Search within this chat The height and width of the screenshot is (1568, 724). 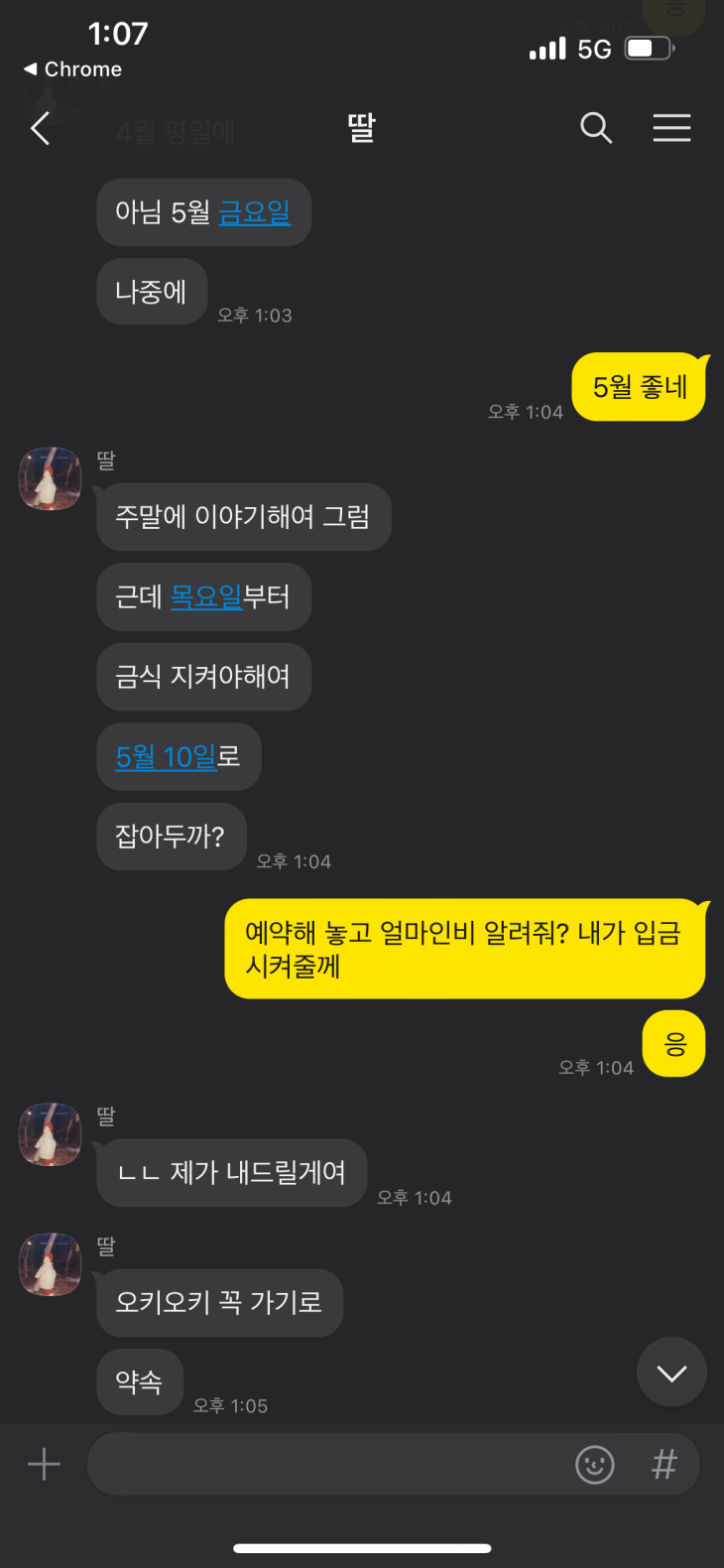[595, 128]
